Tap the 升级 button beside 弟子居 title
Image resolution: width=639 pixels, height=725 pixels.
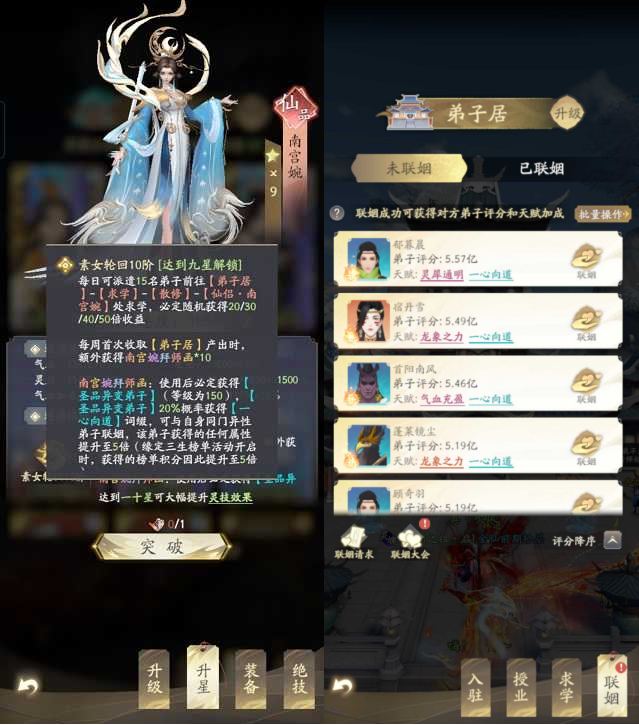567,114
